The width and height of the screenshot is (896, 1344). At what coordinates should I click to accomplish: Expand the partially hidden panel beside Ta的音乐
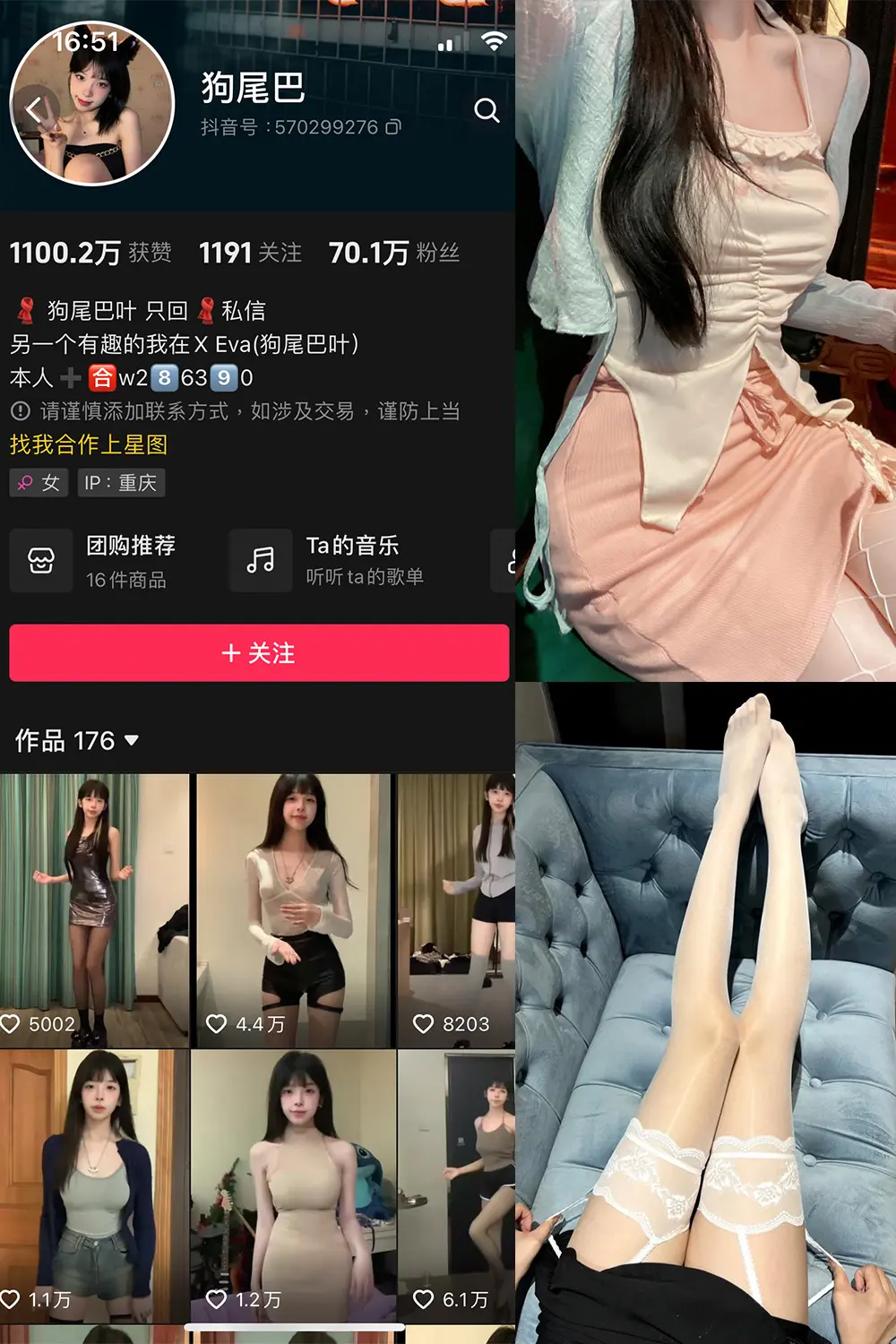pyautogui.click(x=506, y=560)
